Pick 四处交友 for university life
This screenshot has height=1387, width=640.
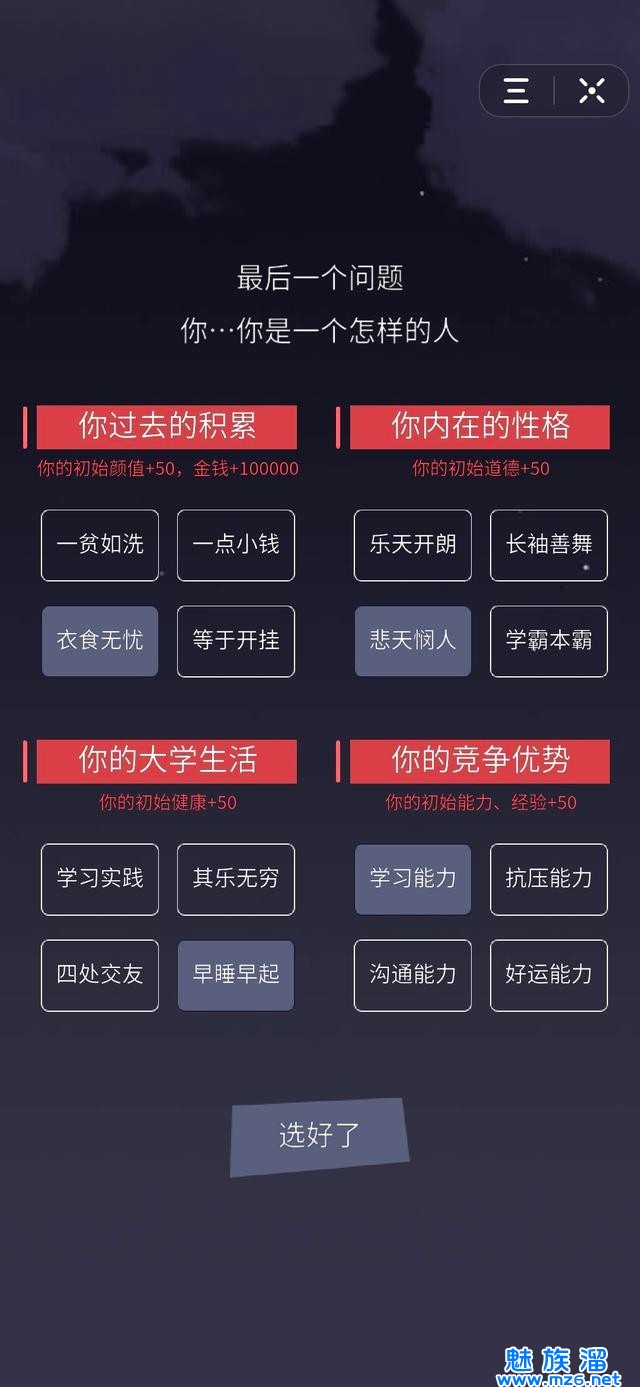click(100, 975)
